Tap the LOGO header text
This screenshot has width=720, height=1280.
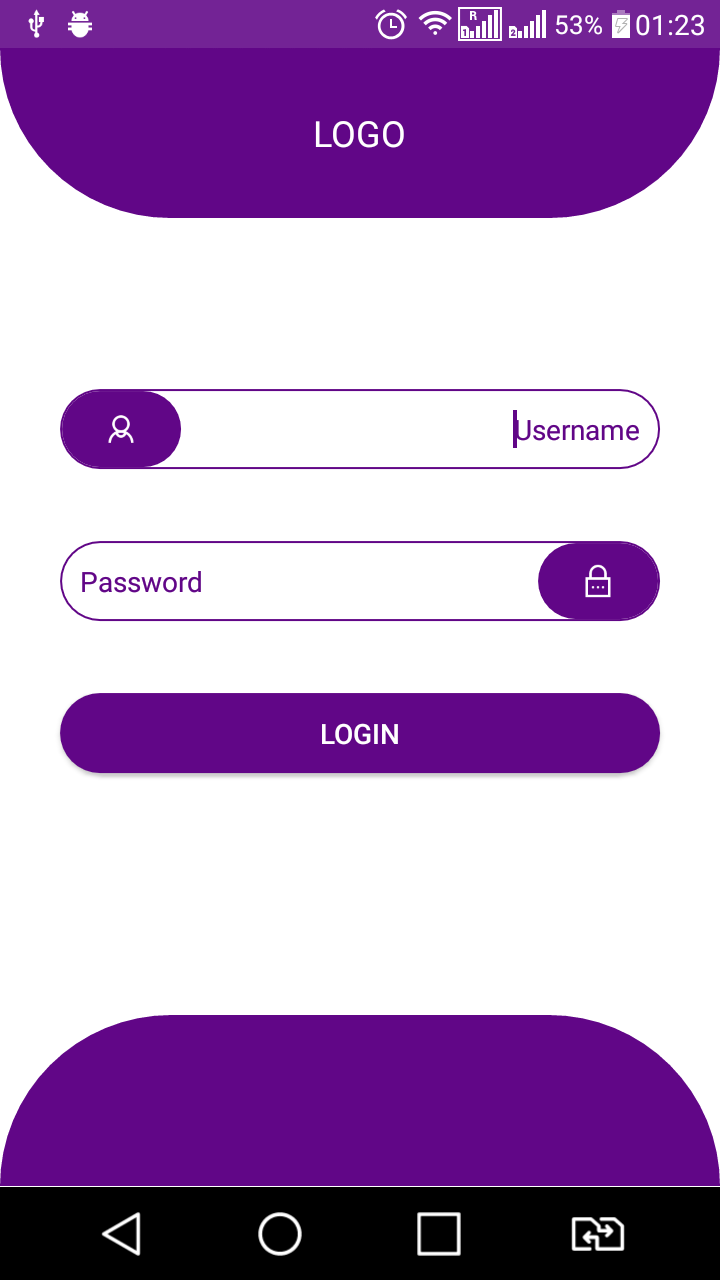360,134
